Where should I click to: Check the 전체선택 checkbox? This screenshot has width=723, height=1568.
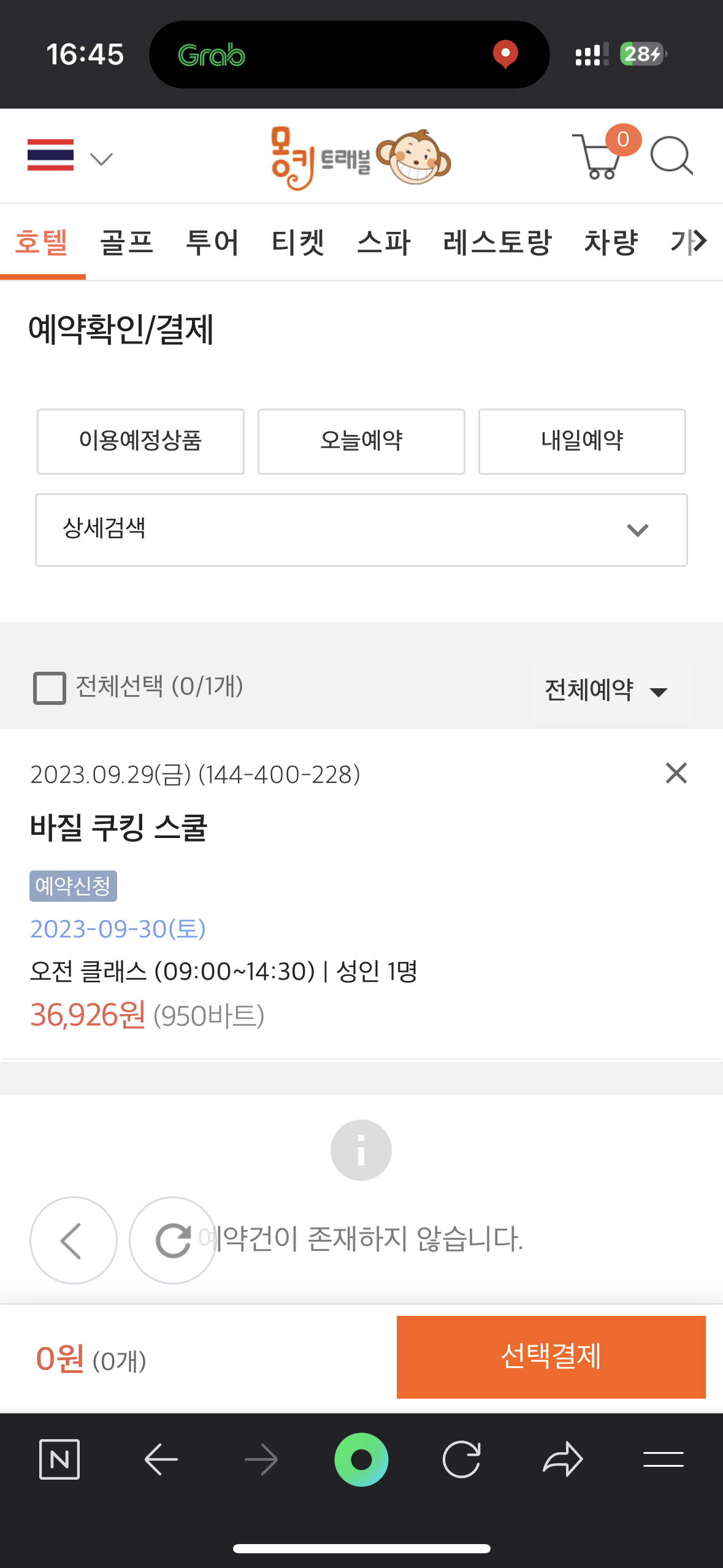coord(50,688)
